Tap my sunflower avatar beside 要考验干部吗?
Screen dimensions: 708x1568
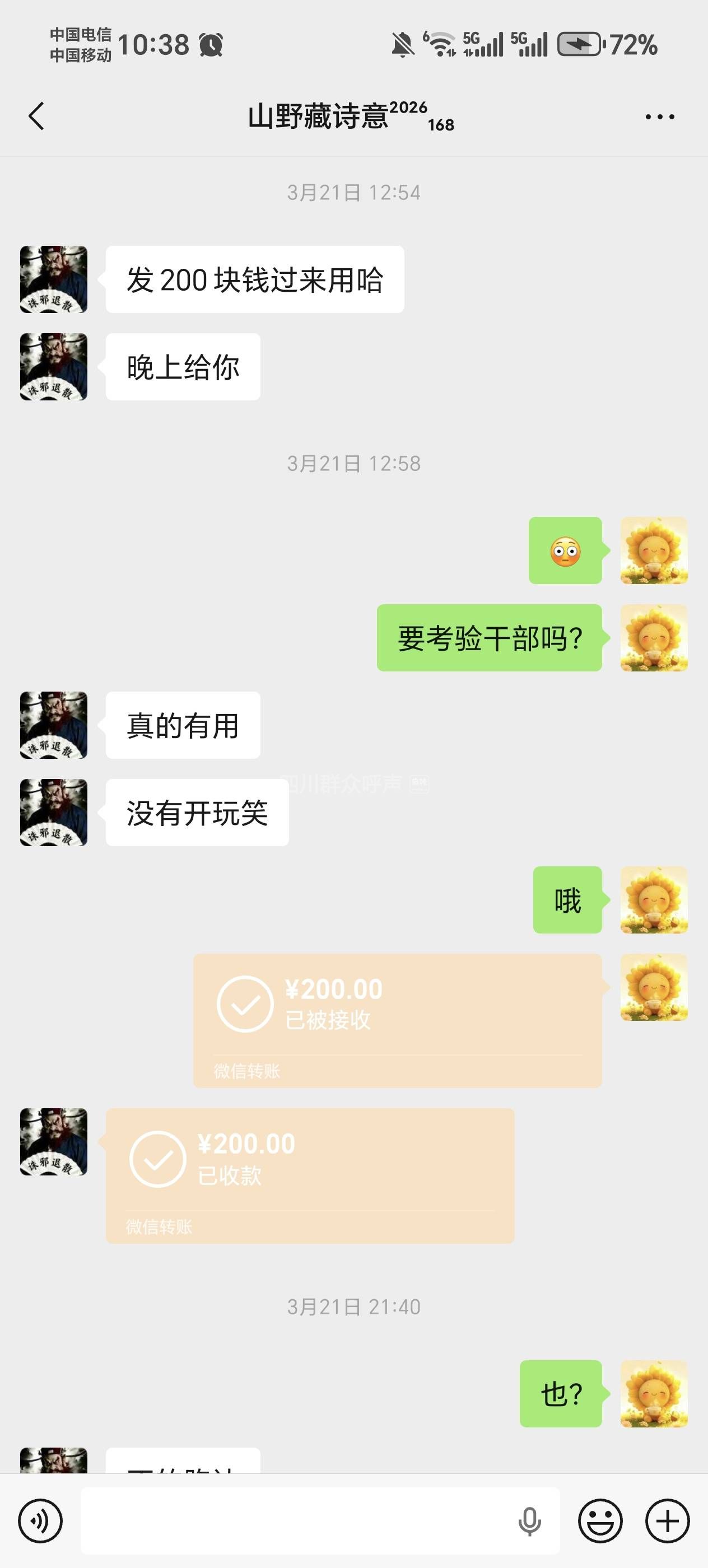click(x=654, y=638)
